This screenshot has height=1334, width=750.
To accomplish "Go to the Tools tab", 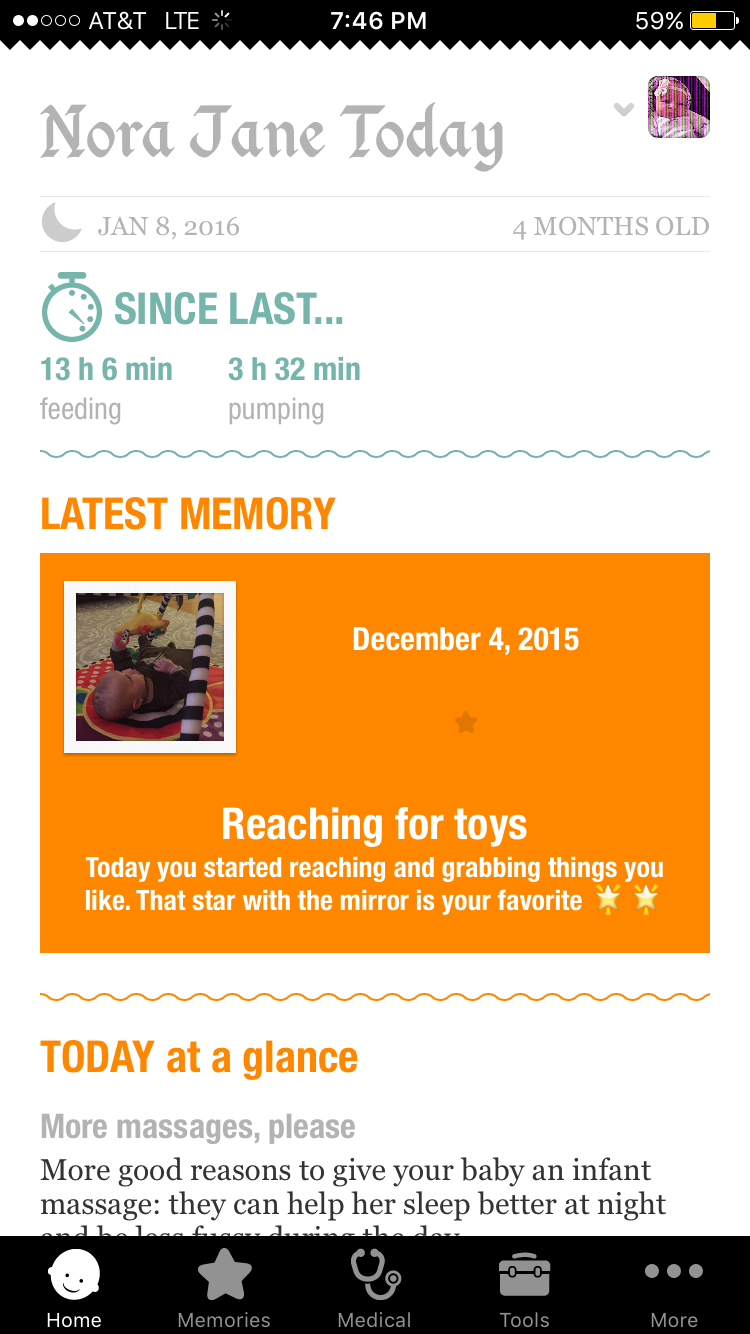I will 525,1288.
